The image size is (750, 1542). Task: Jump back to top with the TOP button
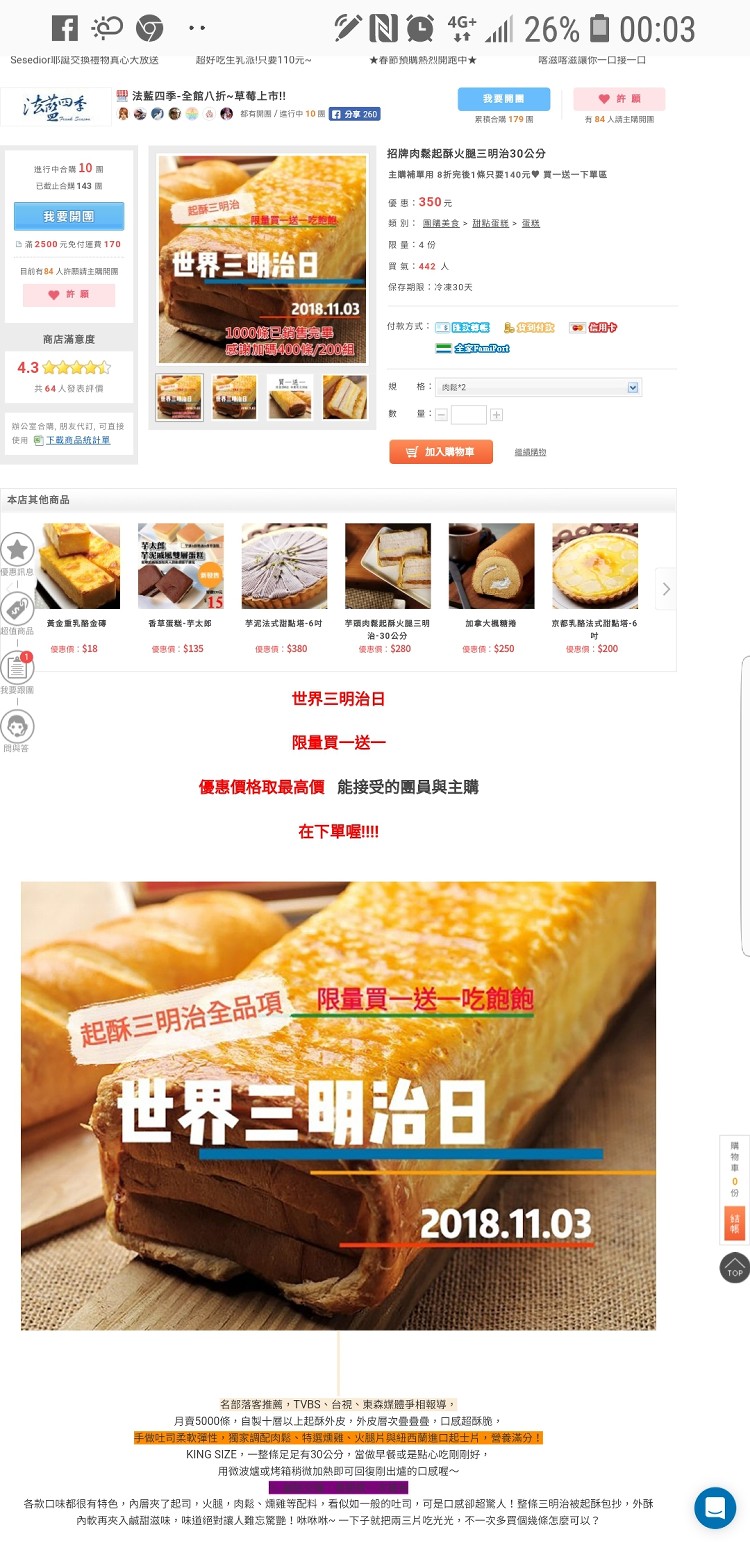(734, 1267)
